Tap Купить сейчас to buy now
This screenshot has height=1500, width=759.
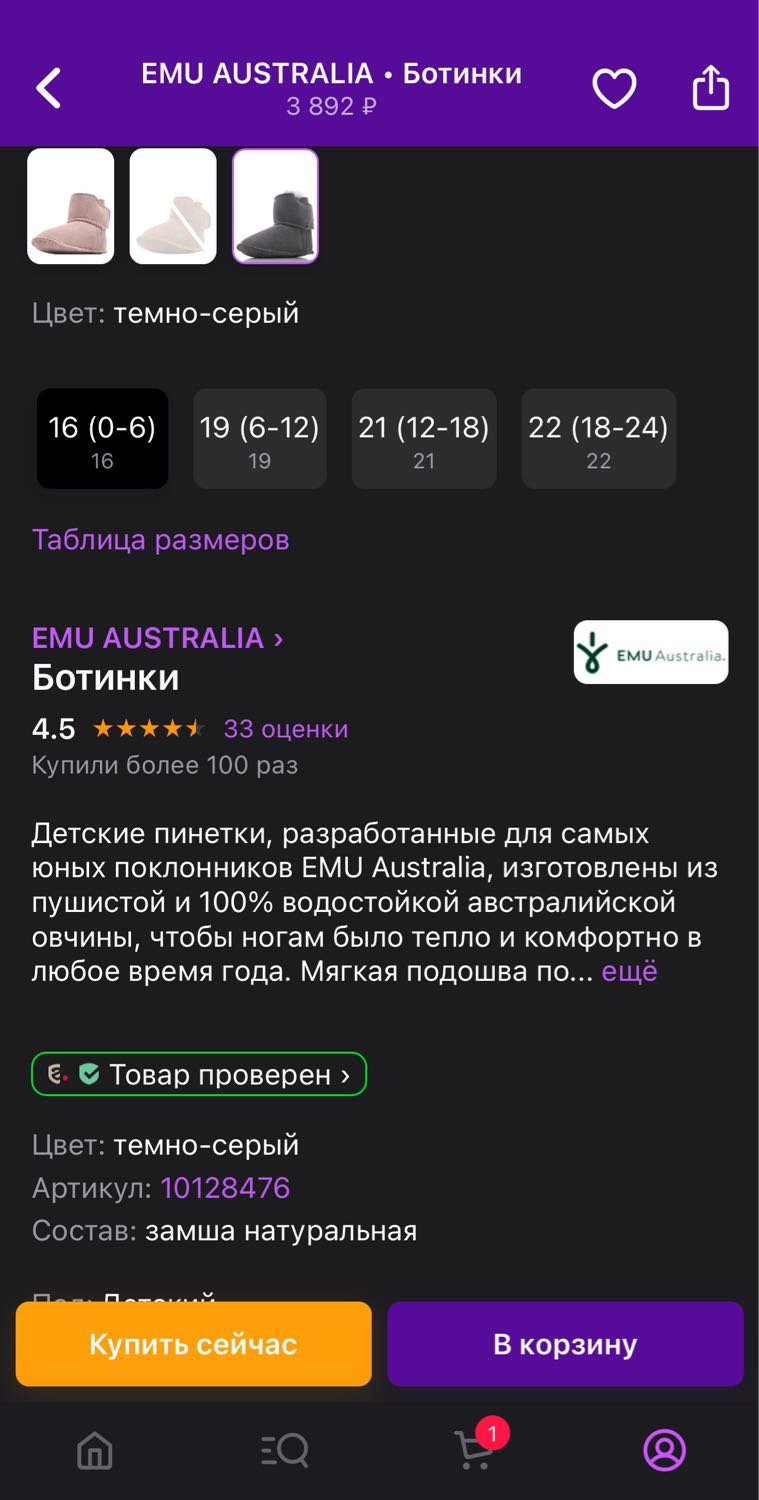[x=193, y=1344]
